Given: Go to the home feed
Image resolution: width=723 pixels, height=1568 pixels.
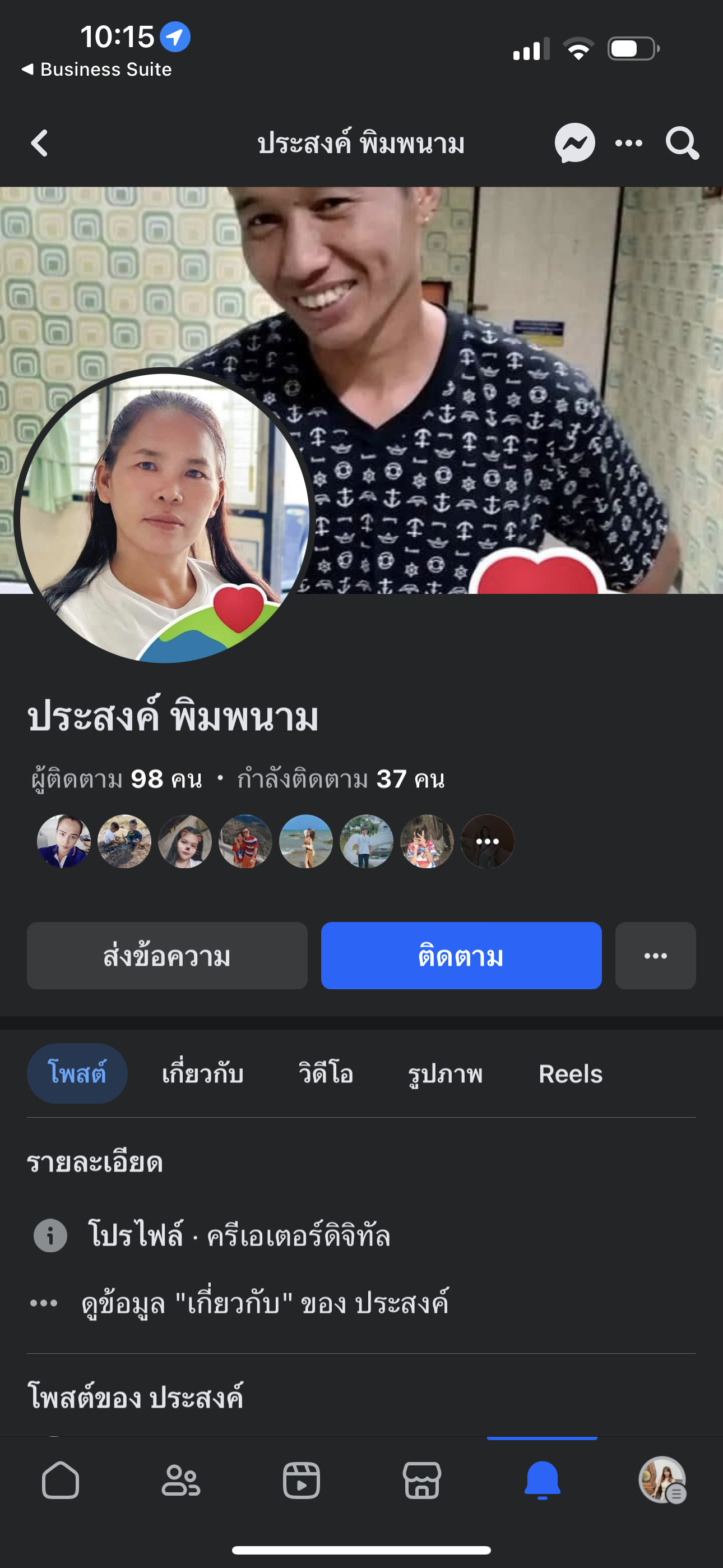Looking at the screenshot, I should (61, 1481).
